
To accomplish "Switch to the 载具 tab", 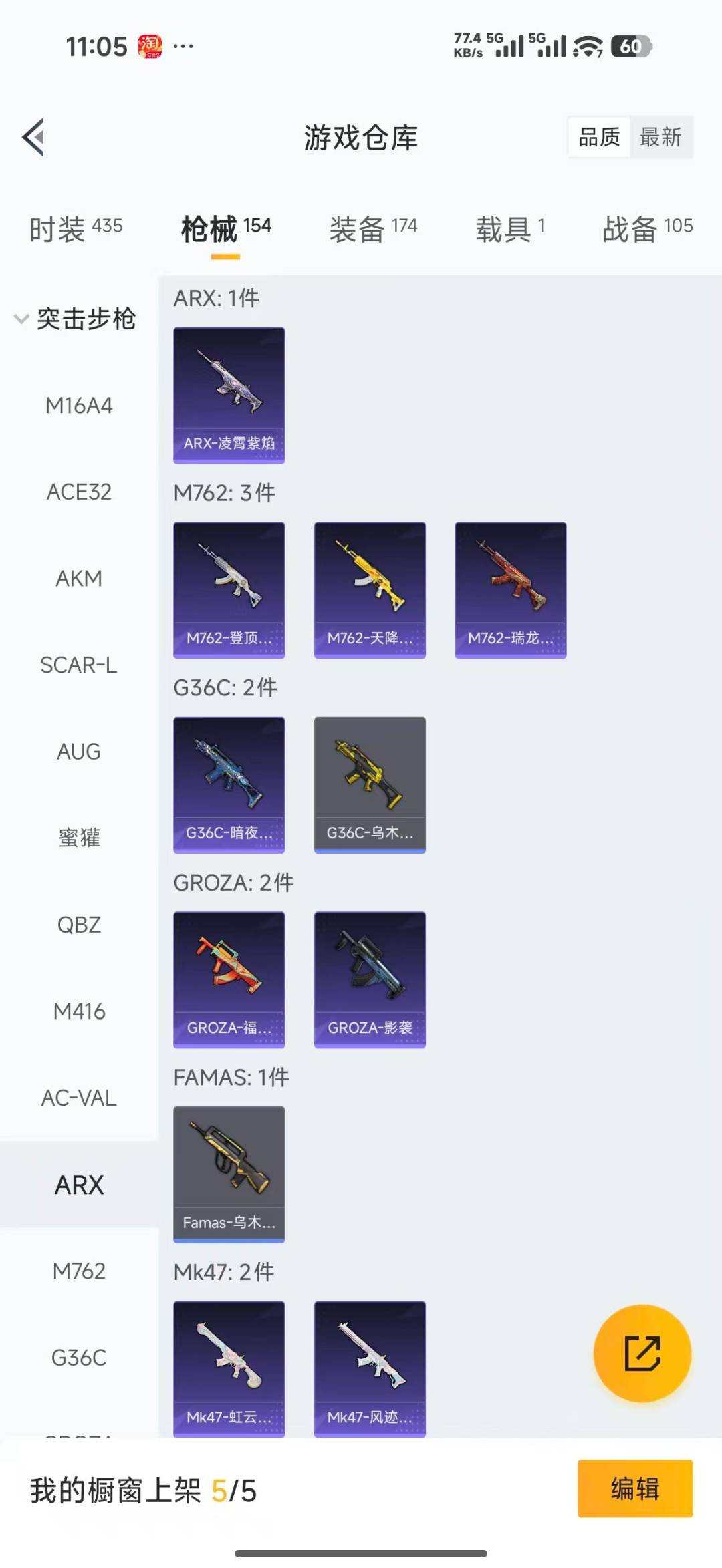I will 509,228.
